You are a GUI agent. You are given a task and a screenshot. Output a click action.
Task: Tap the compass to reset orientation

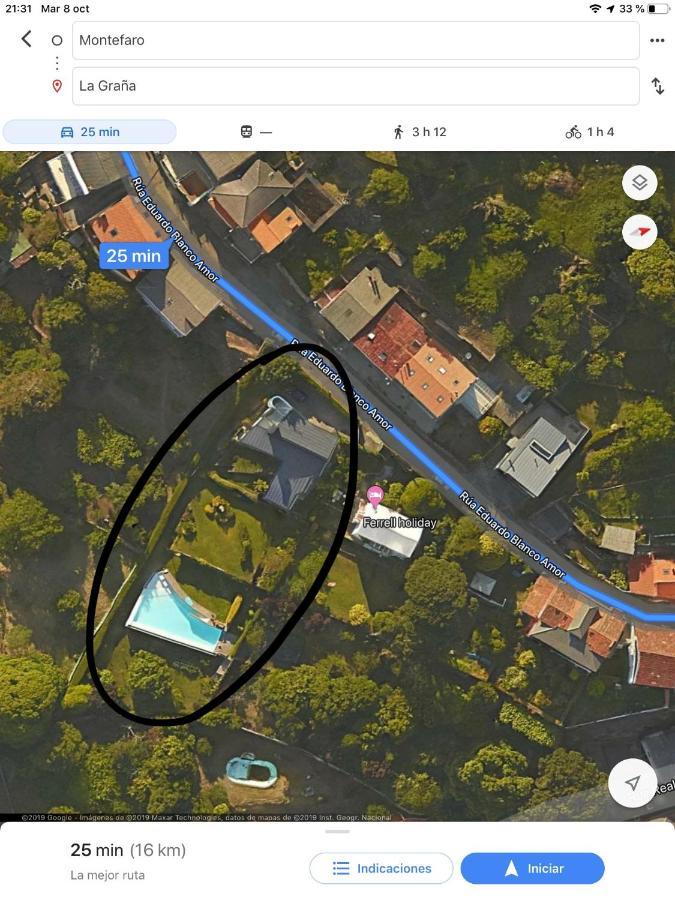[640, 232]
